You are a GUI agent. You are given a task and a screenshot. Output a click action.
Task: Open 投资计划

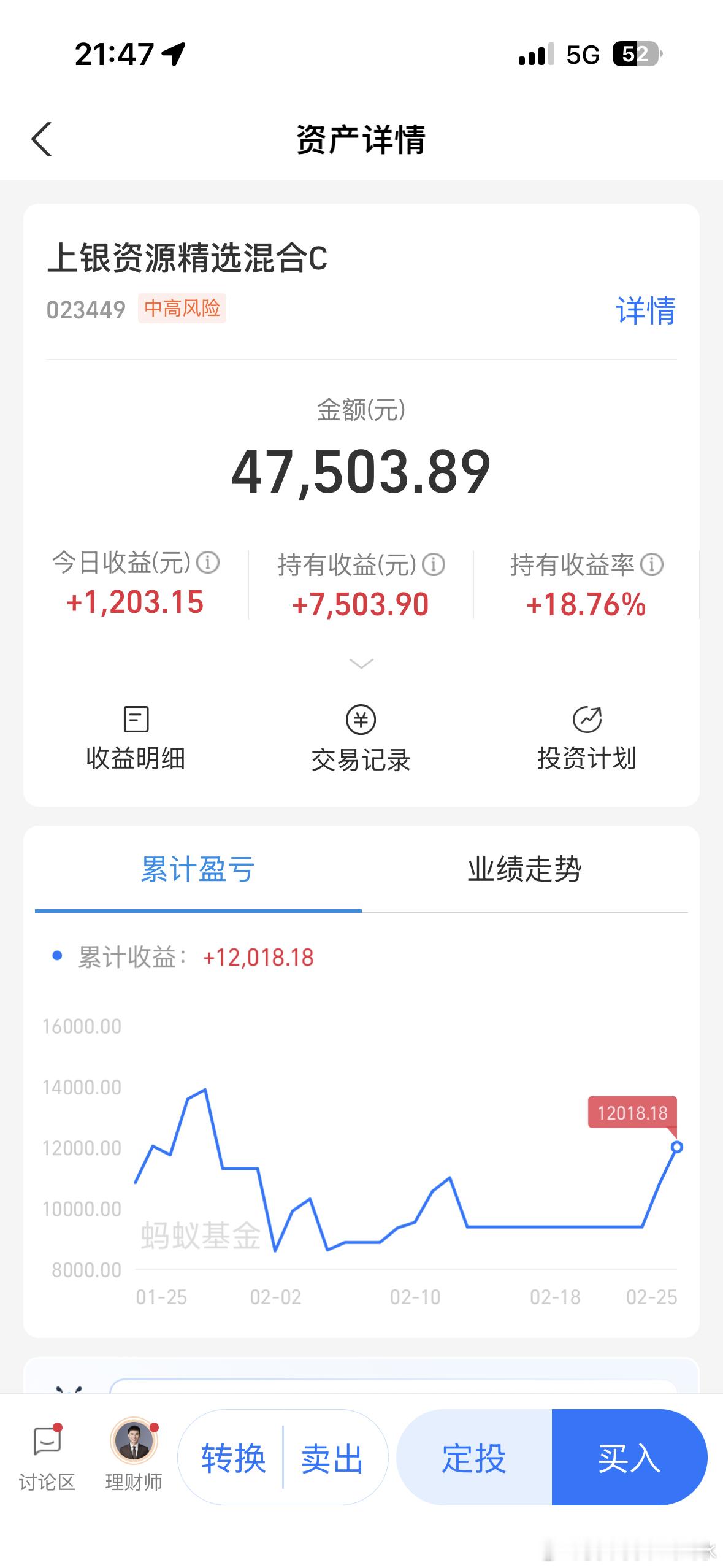[587, 739]
